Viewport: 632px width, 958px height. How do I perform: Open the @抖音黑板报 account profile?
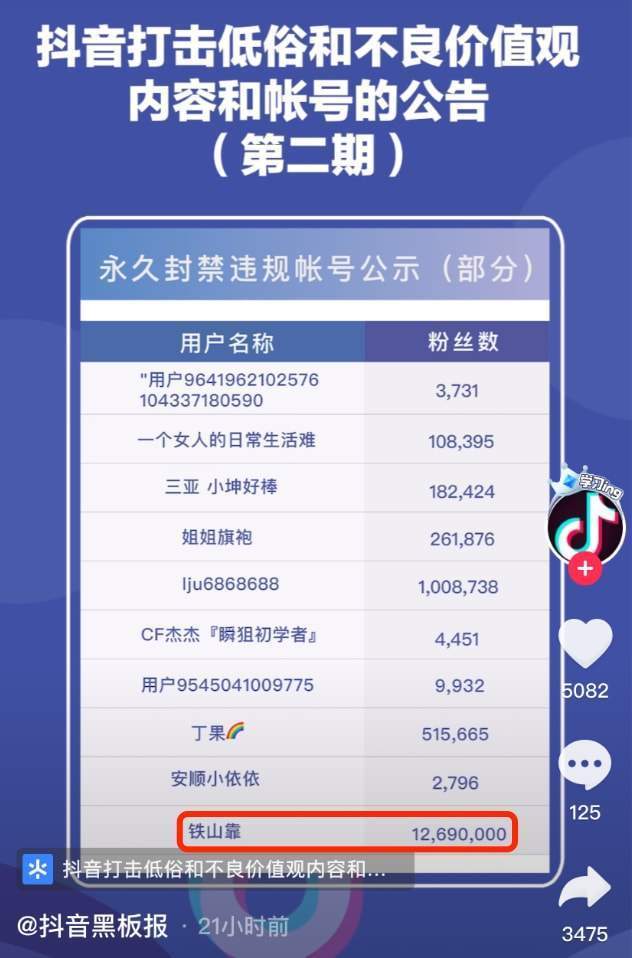92,927
